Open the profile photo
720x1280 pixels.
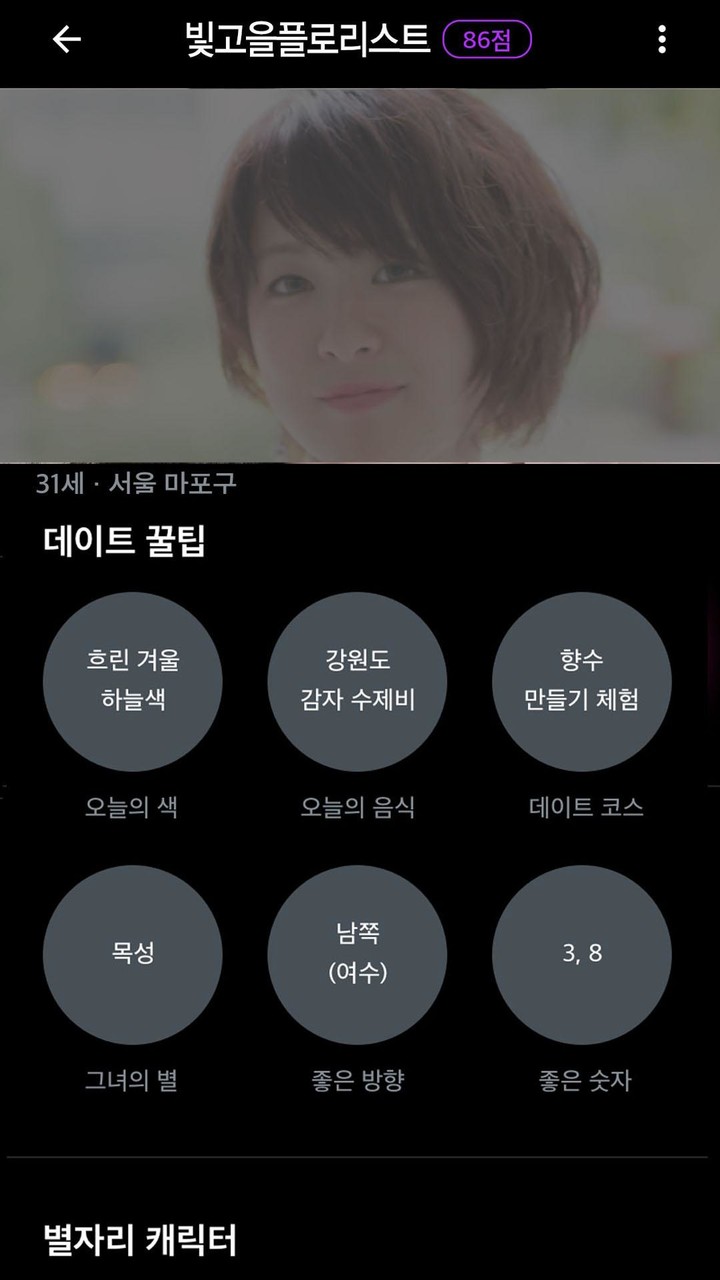pos(360,270)
